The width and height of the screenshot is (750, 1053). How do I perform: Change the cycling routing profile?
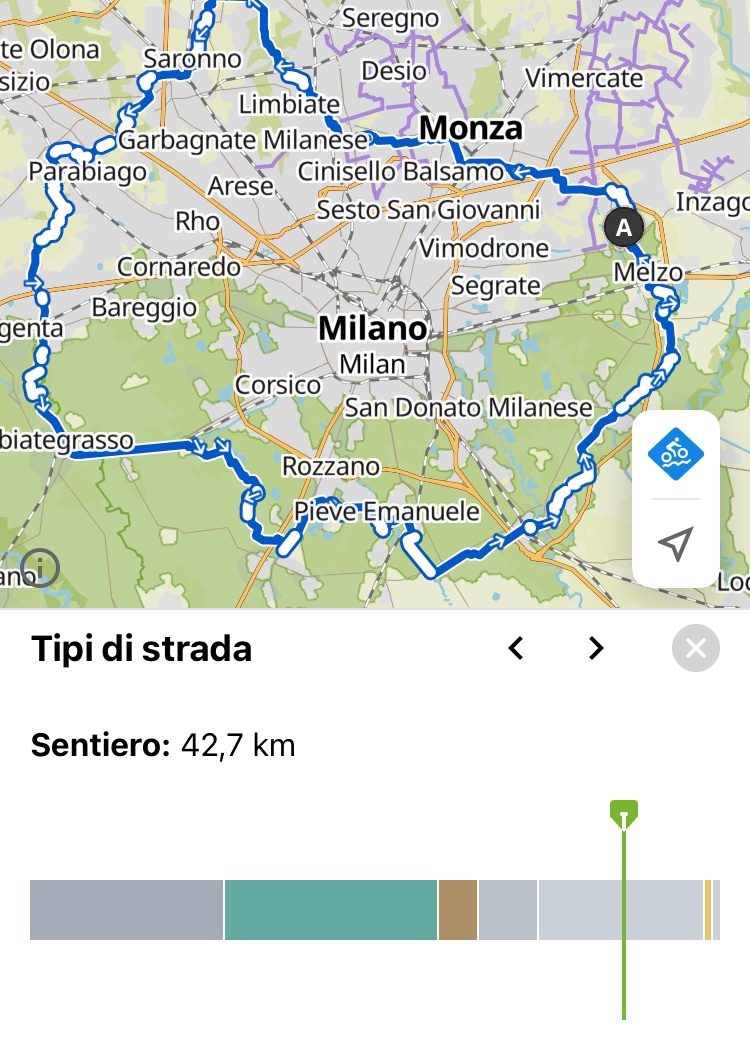point(676,454)
